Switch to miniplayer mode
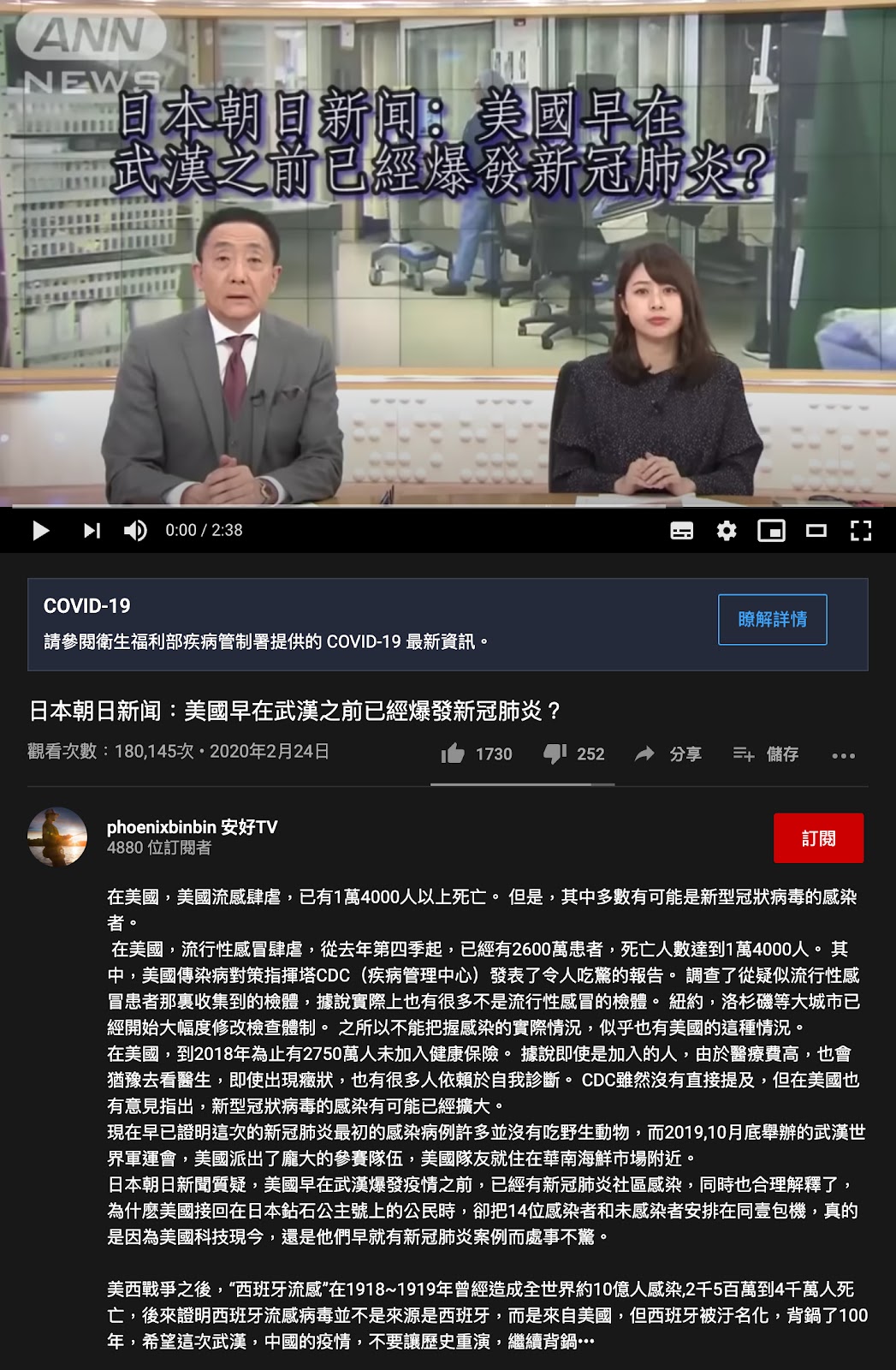Viewport: 896px width, 1370px height. pyautogui.click(x=771, y=531)
